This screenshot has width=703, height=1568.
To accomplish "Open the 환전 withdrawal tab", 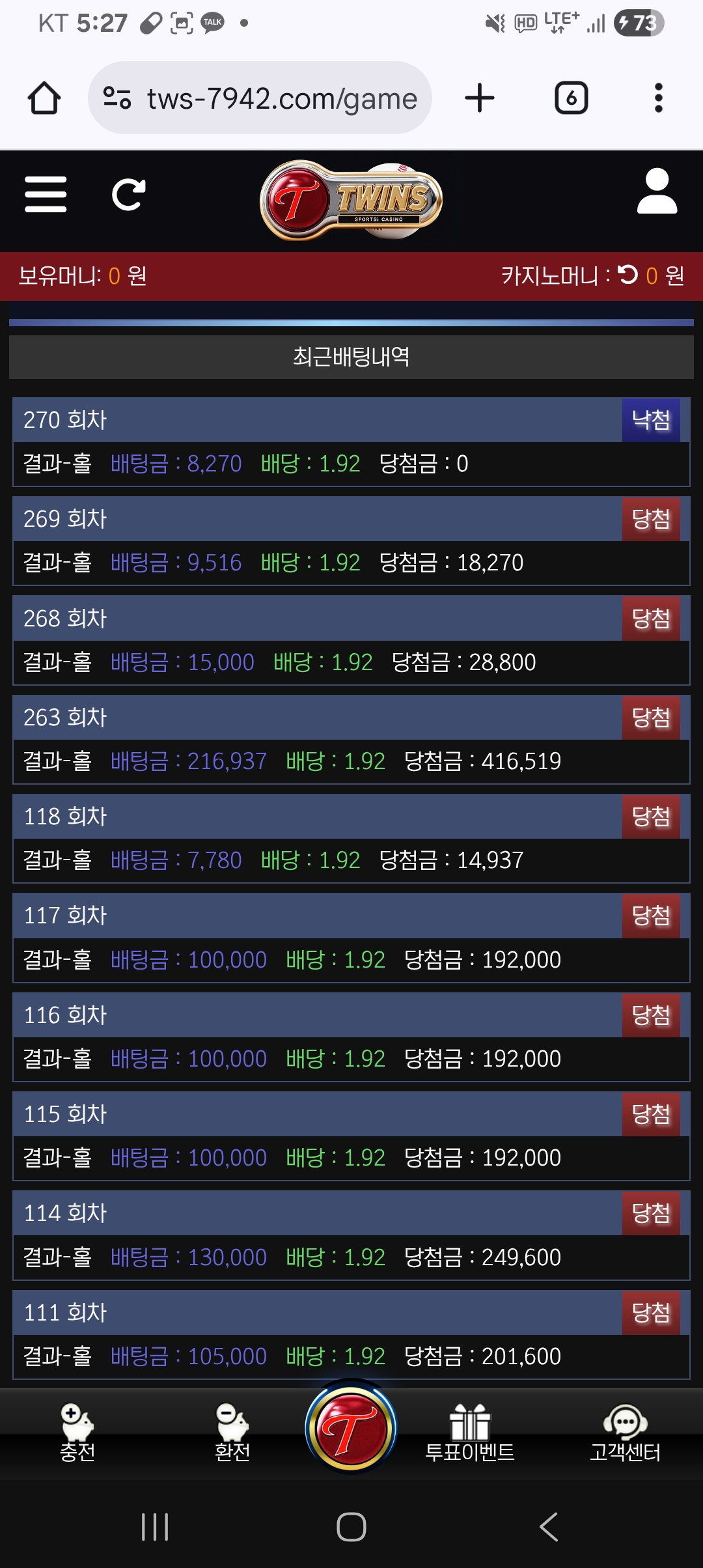I will pyautogui.click(x=232, y=1433).
